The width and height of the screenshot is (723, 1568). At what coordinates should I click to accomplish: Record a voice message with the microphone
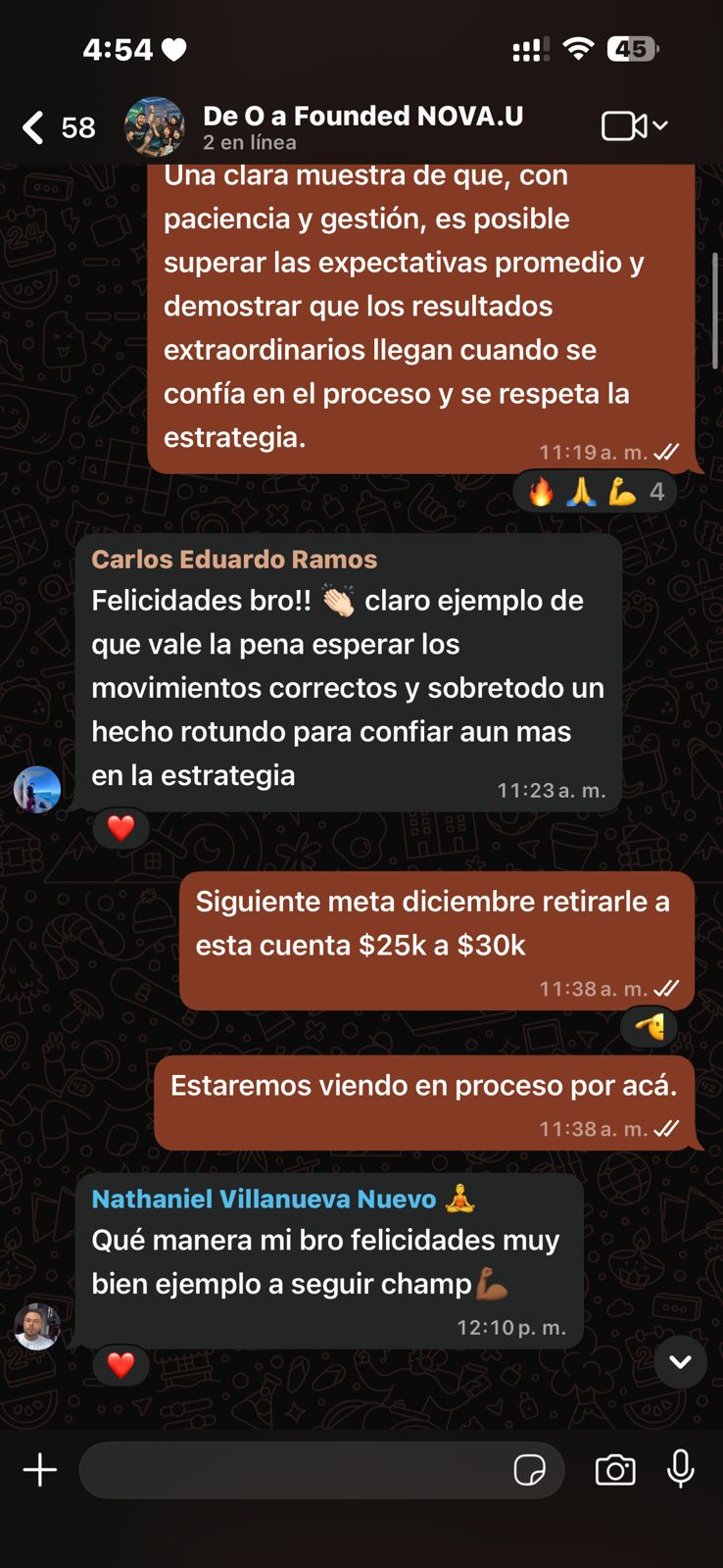coord(681,1470)
